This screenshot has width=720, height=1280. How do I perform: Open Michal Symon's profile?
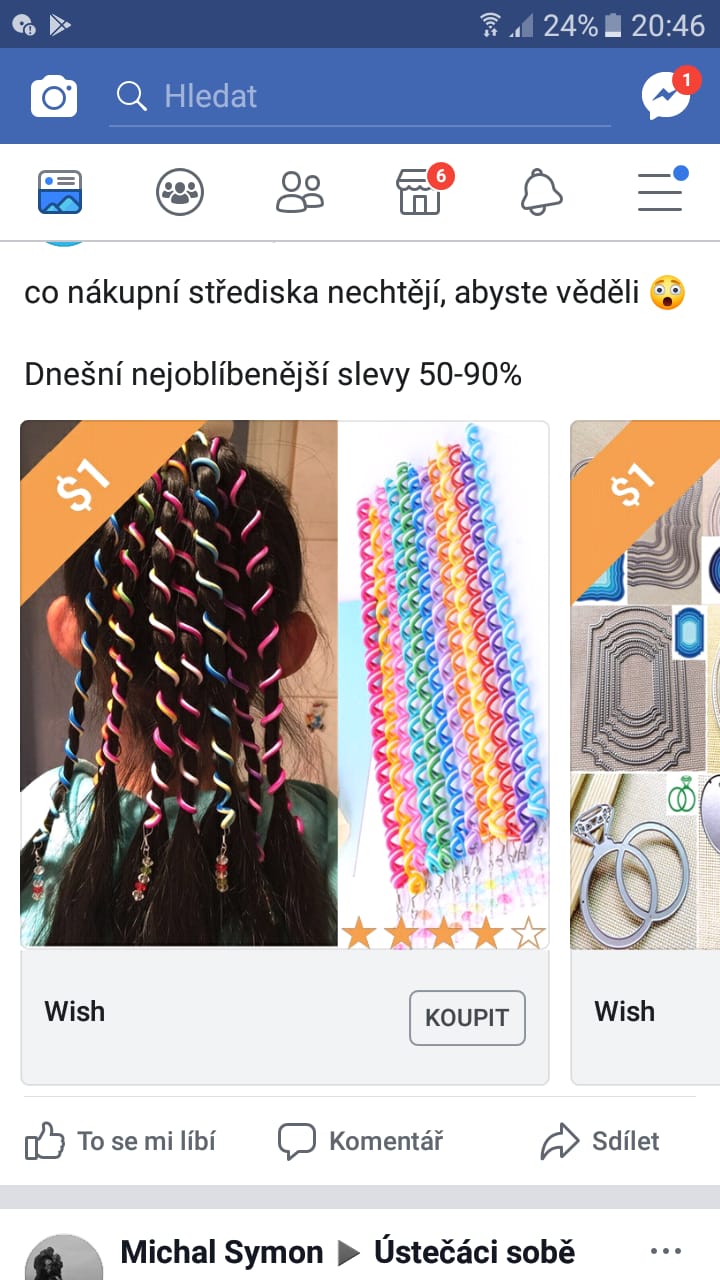(x=221, y=1252)
